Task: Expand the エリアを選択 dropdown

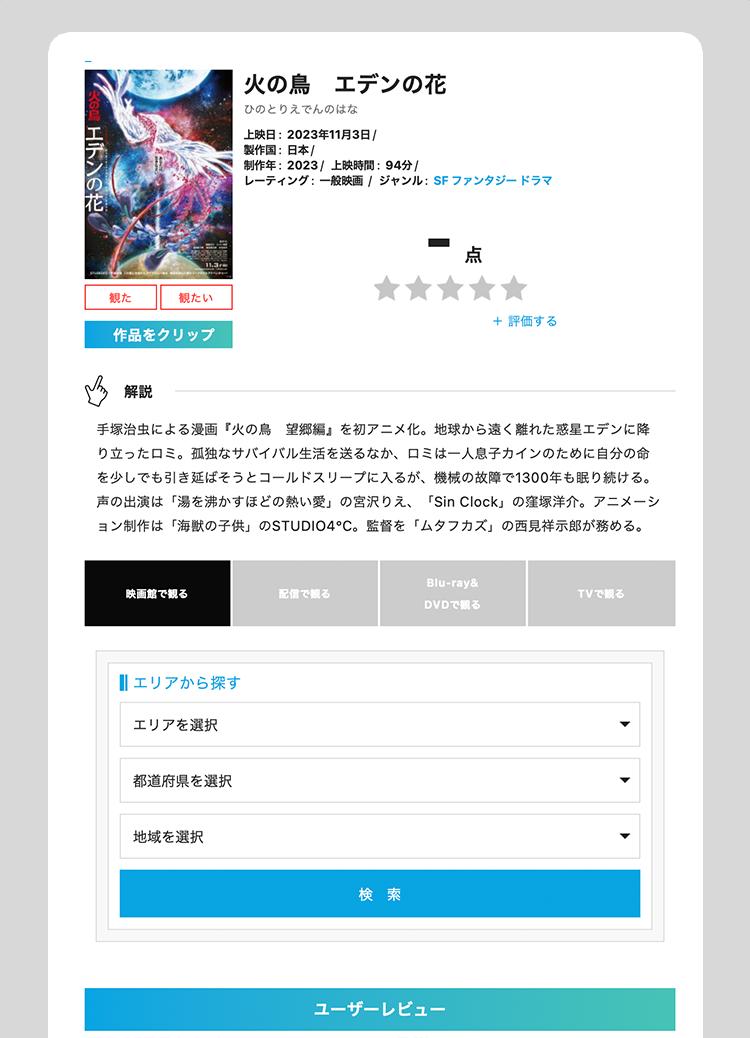Action: (380, 724)
